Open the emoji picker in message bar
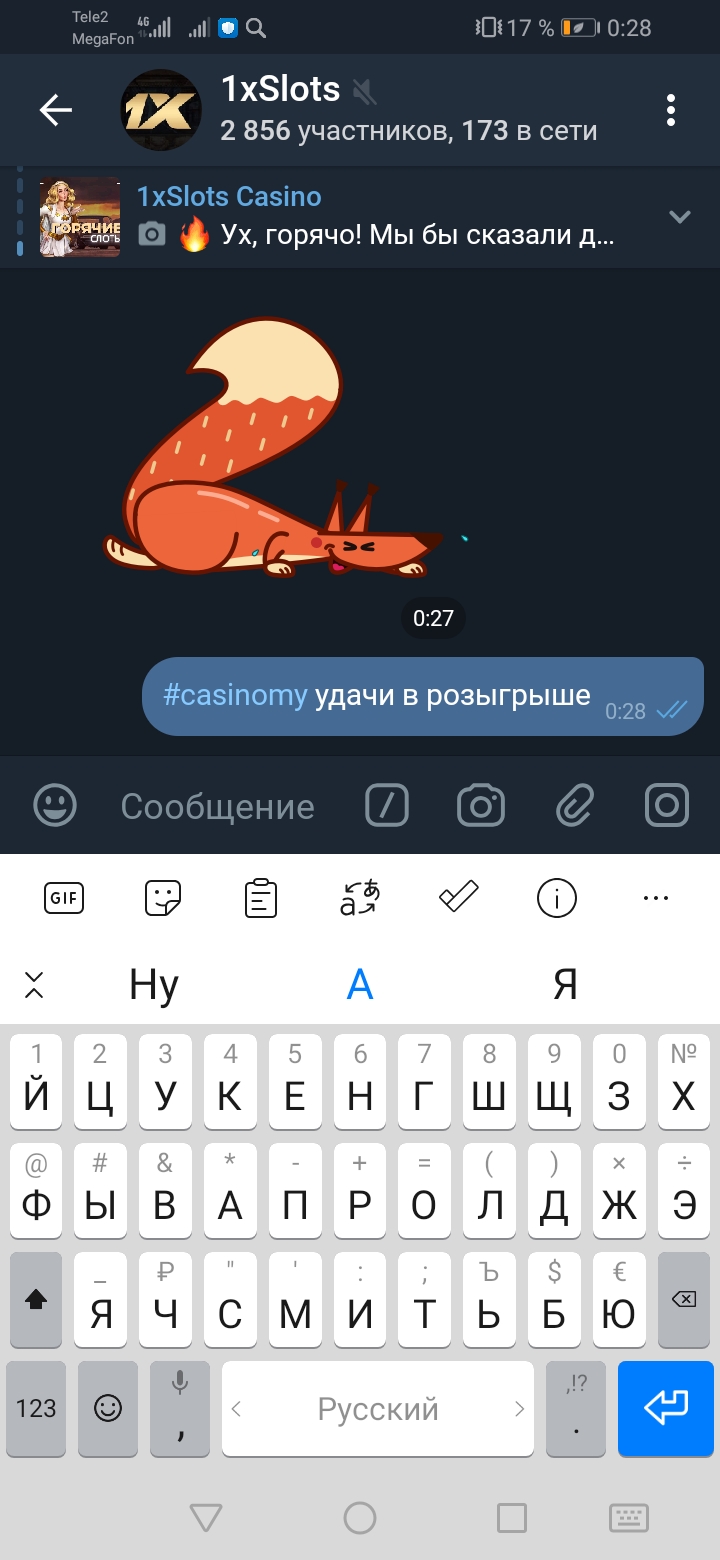The width and height of the screenshot is (720, 1560). pos(55,805)
